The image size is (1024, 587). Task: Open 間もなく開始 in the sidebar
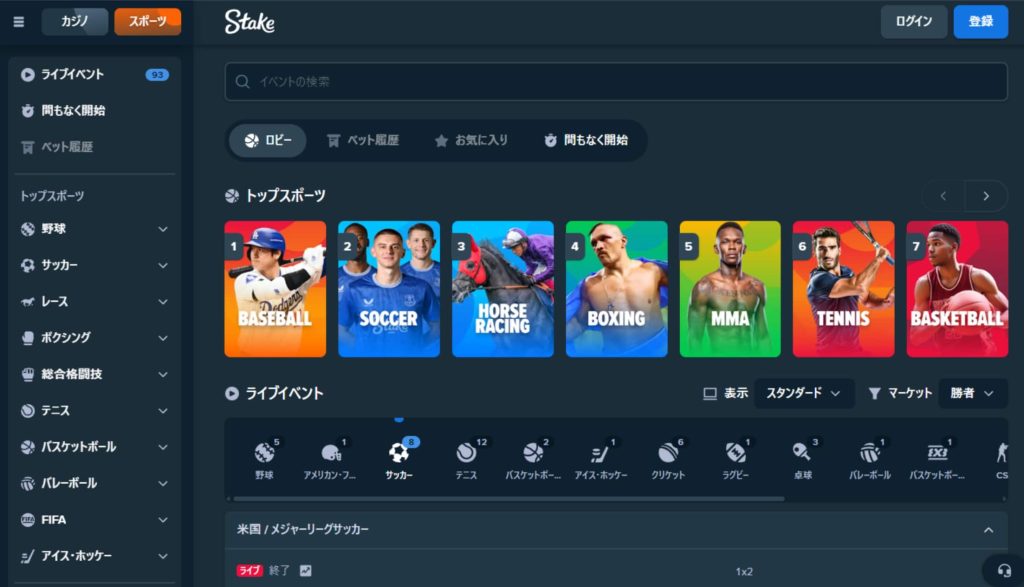point(72,111)
